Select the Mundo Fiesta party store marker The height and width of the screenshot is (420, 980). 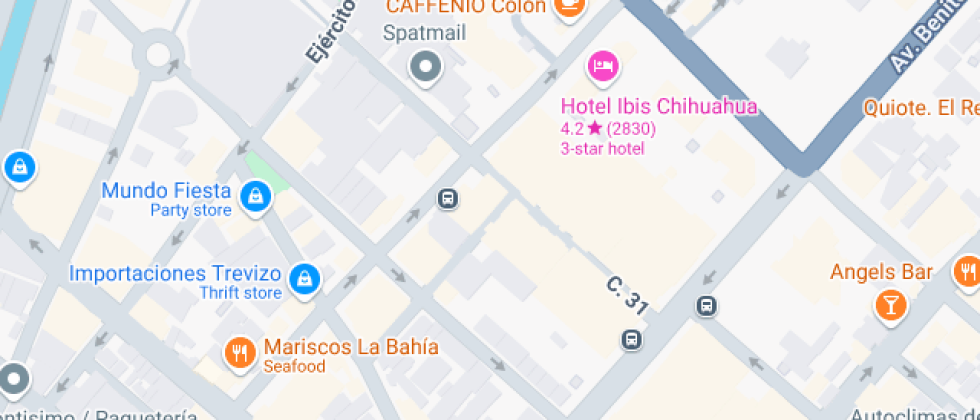click(257, 196)
